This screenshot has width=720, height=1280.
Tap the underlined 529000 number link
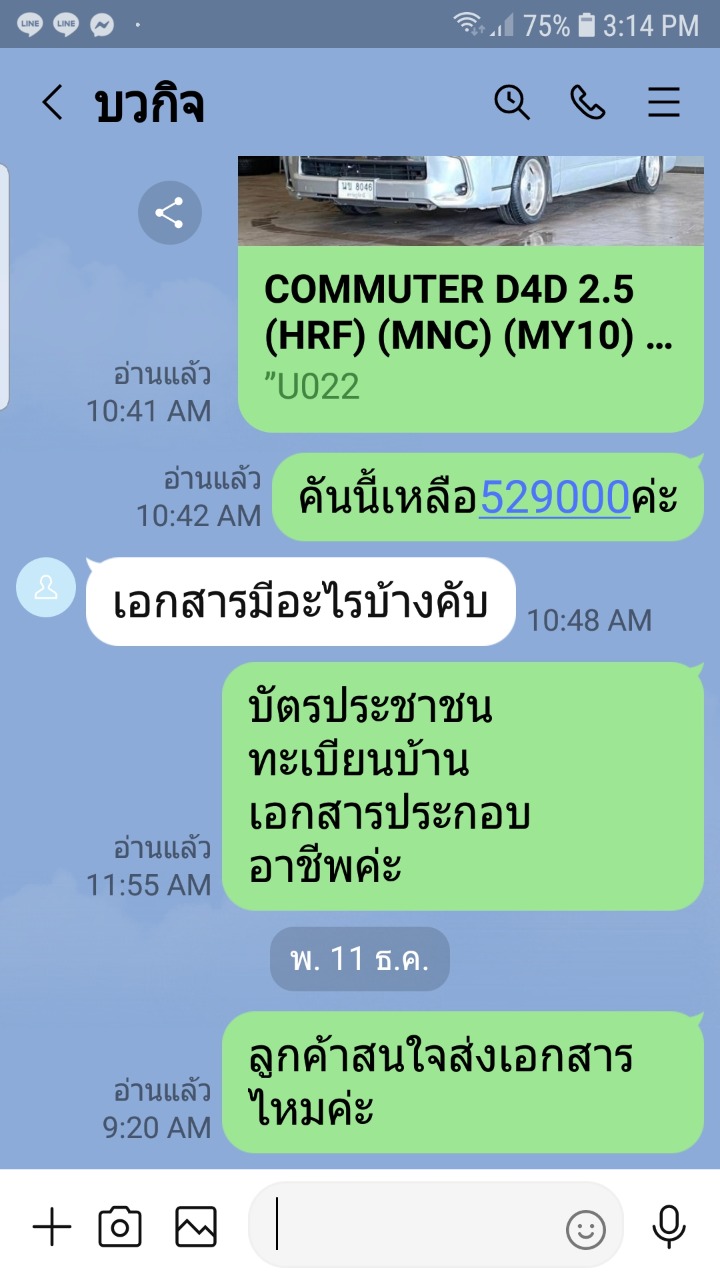555,497
